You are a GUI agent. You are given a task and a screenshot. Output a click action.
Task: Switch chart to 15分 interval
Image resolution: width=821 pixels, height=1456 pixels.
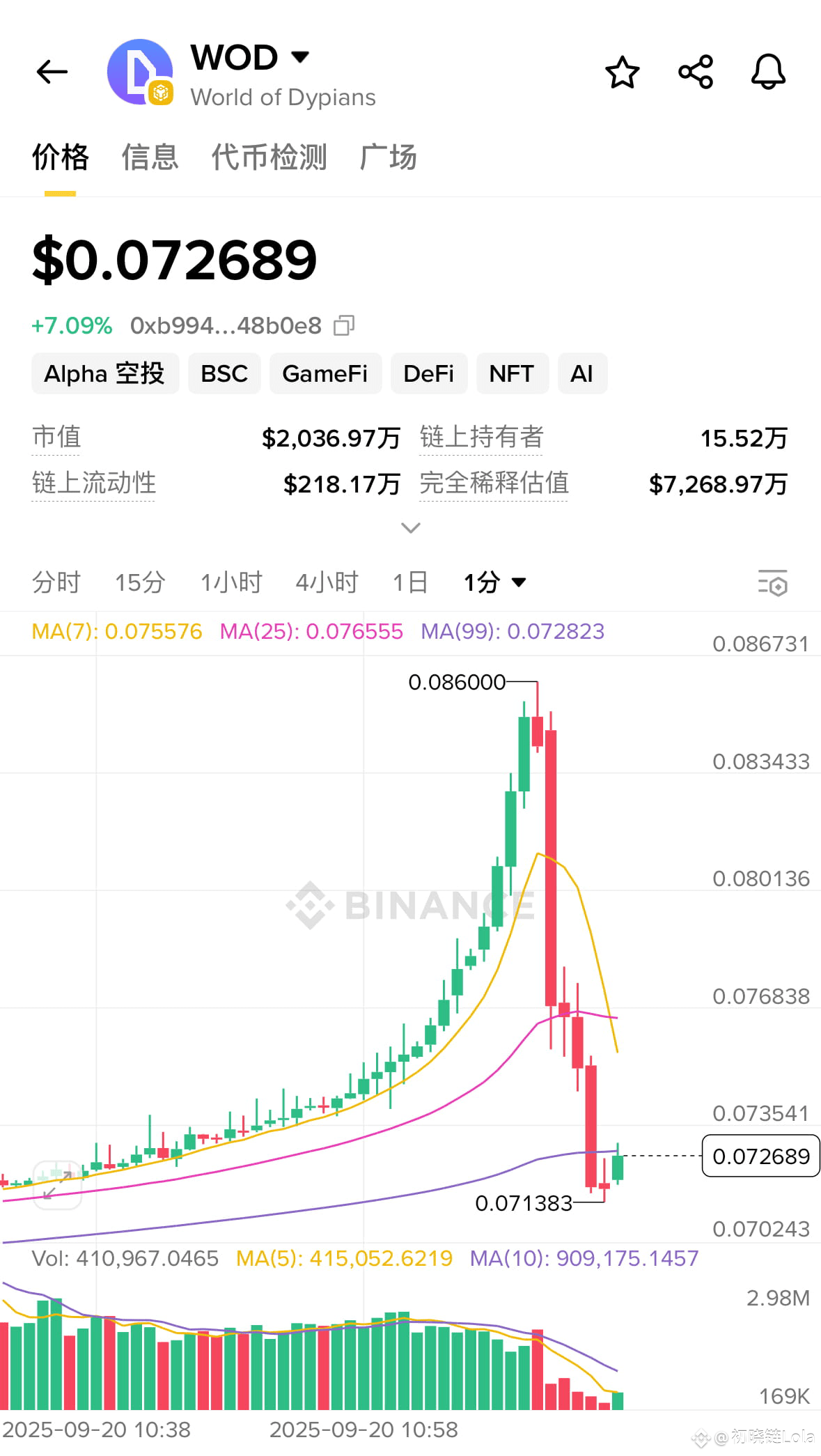click(x=140, y=582)
